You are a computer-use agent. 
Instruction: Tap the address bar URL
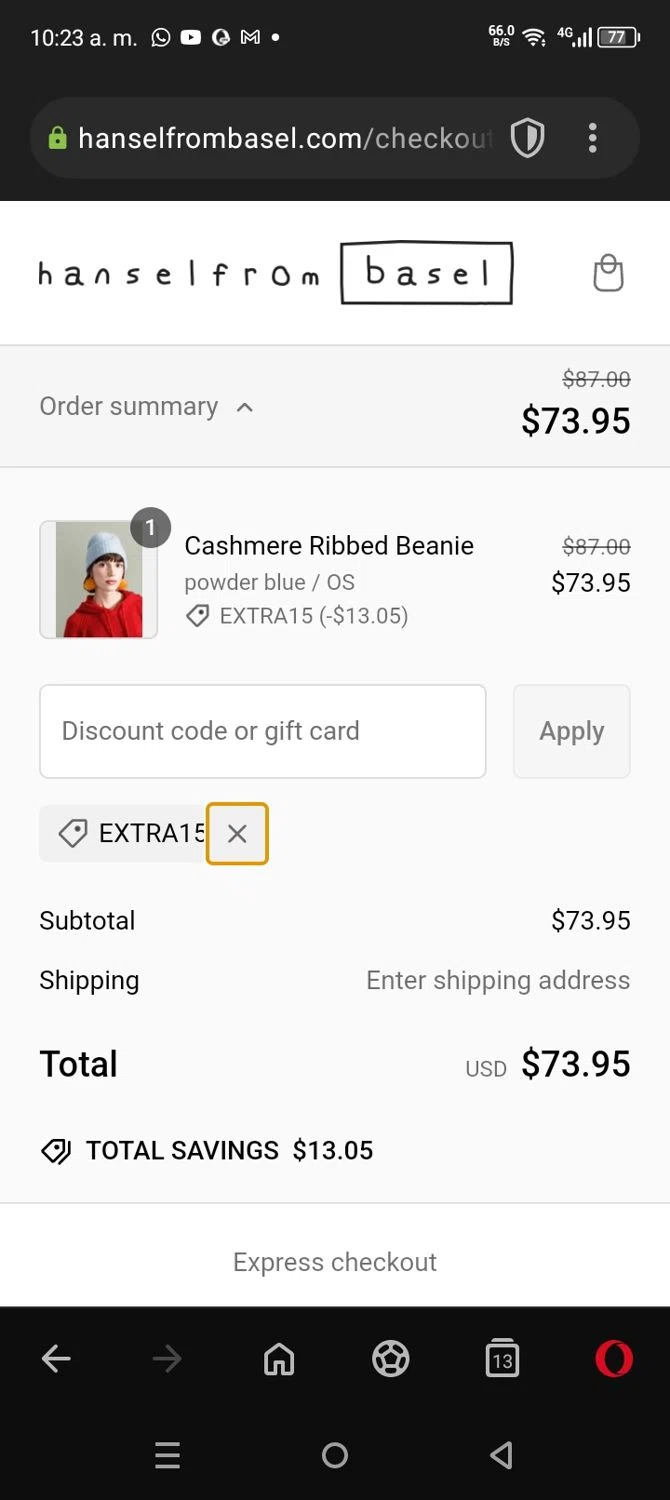coord(285,138)
